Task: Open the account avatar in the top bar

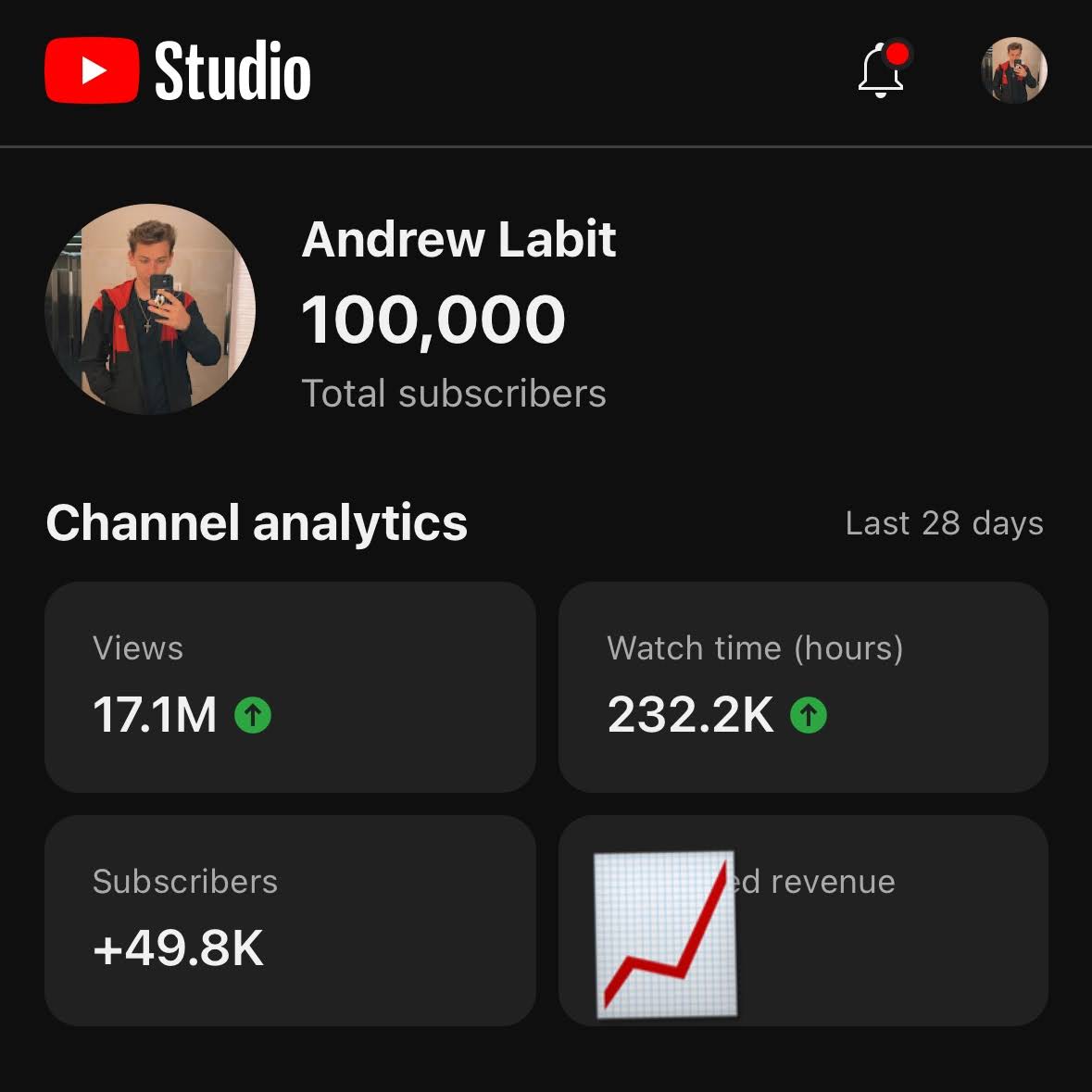Action: click(1013, 70)
